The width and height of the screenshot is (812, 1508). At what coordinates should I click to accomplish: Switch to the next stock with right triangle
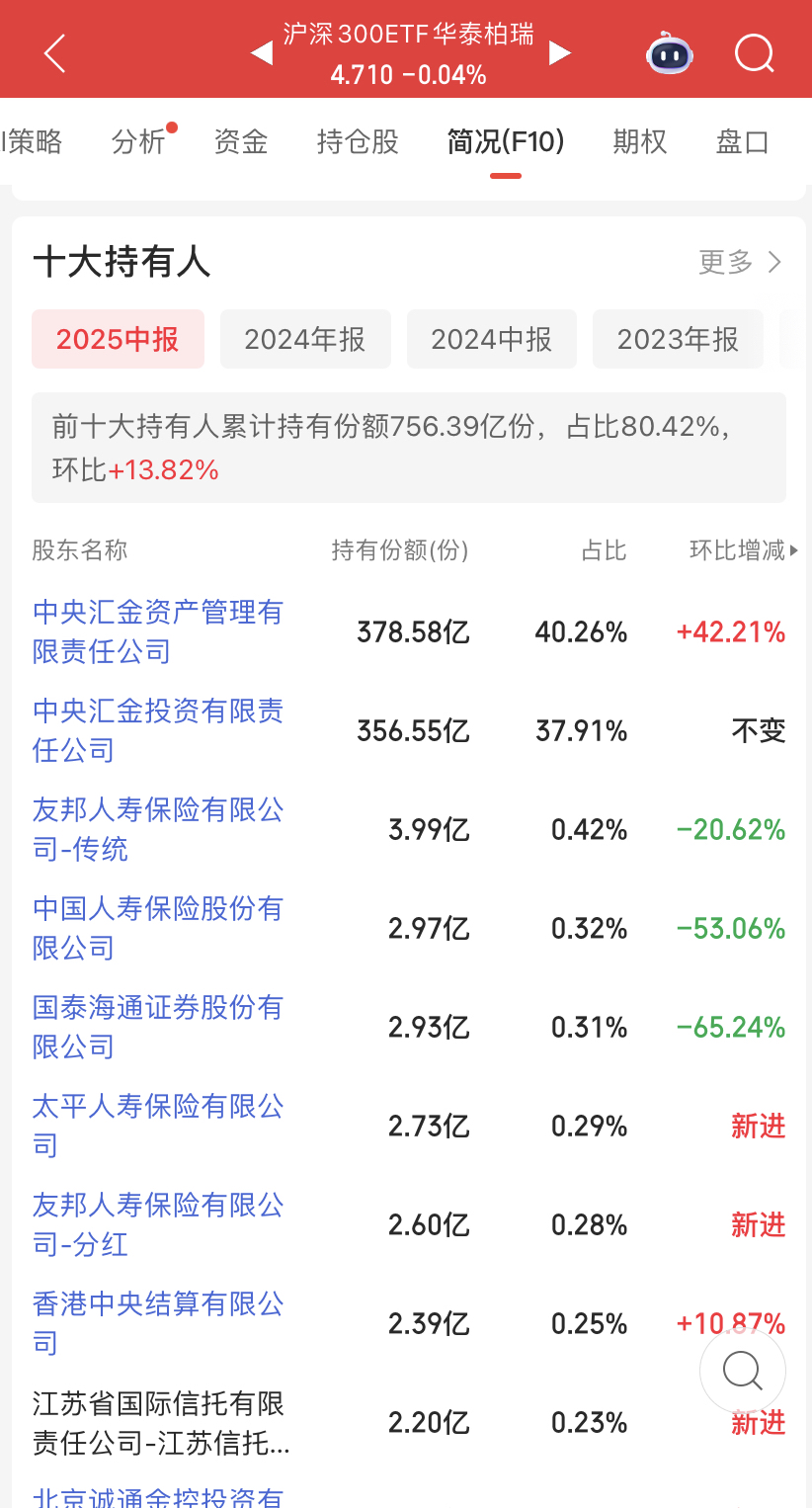560,52
